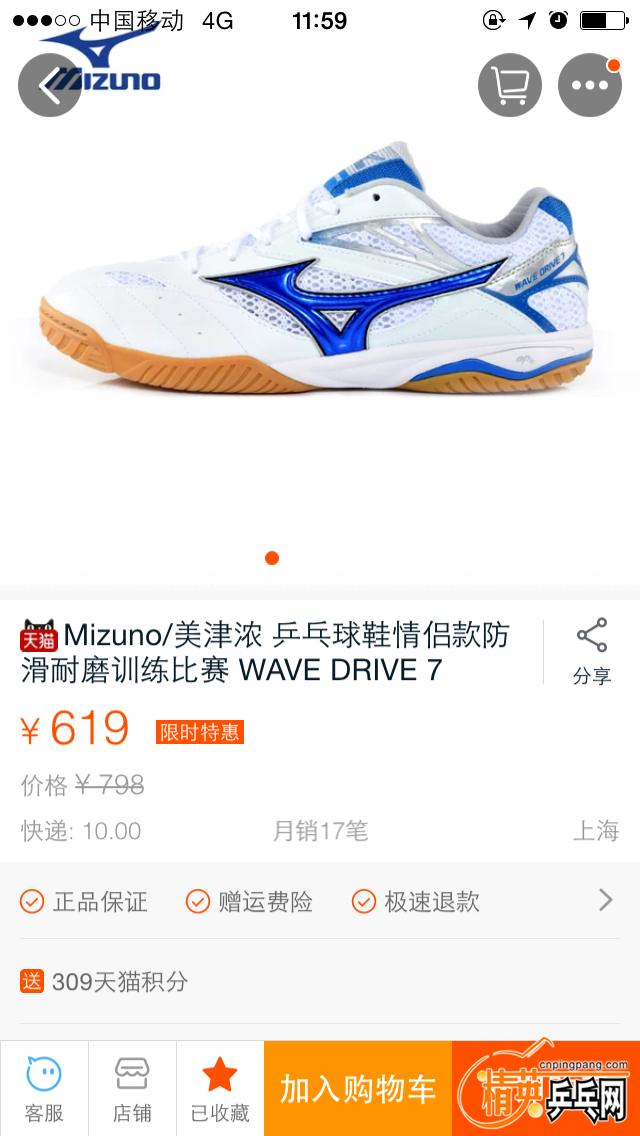
Task: Add the shoes with 加入购物车
Action: pyautogui.click(x=358, y=1088)
